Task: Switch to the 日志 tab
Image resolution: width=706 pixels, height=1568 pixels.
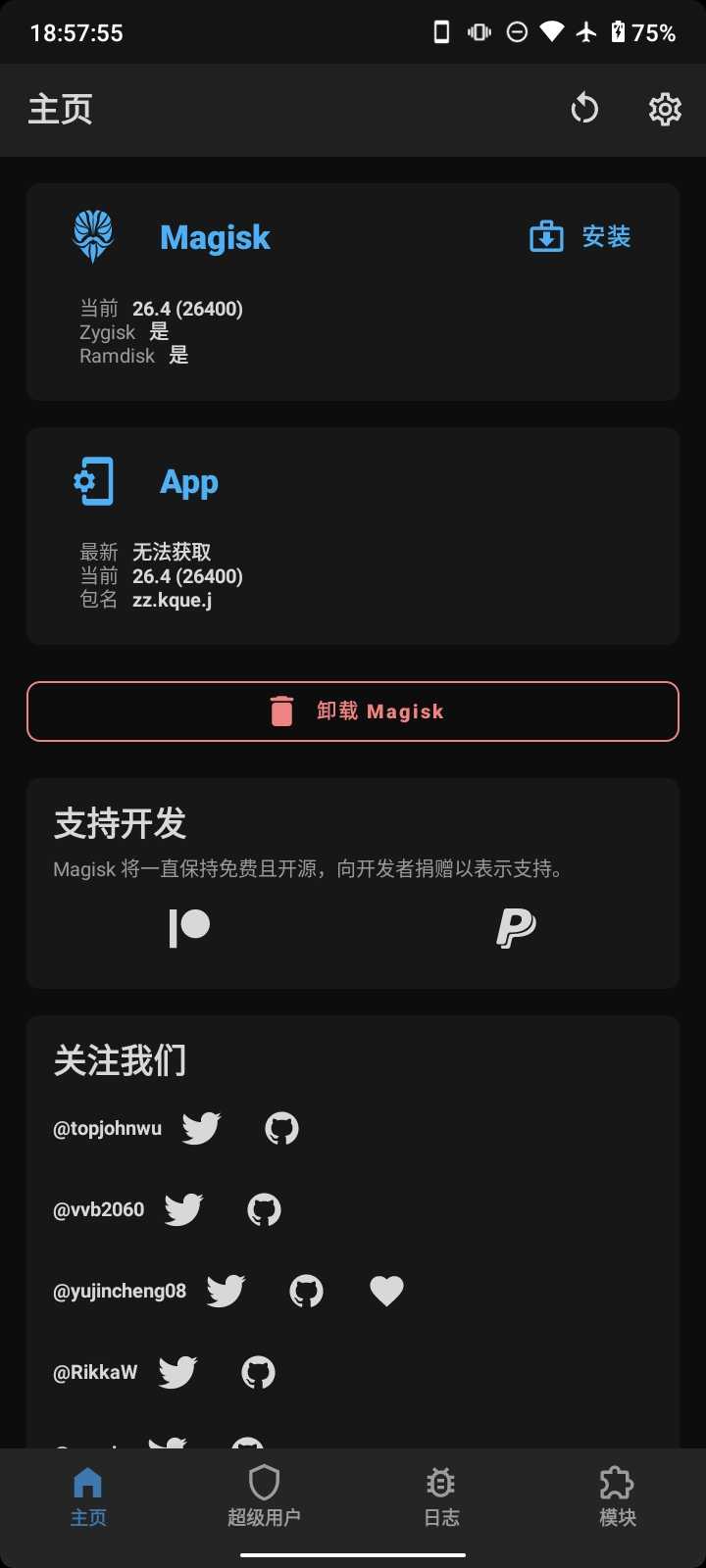Action: pos(441,1496)
